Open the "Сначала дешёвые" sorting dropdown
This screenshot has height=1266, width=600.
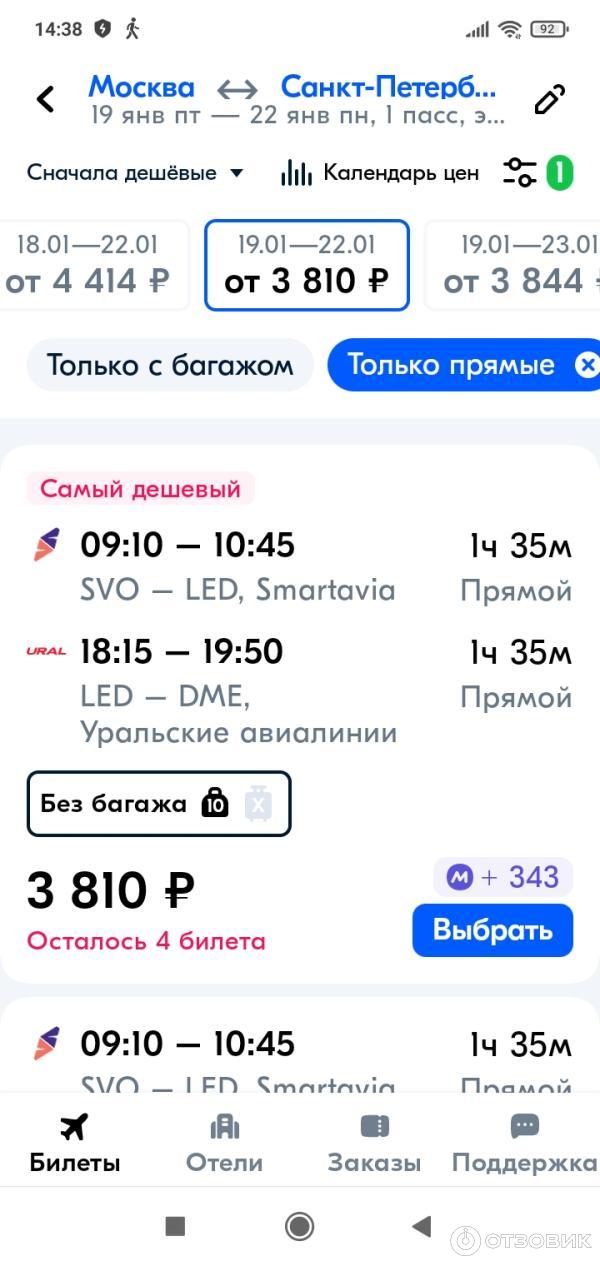pos(135,173)
